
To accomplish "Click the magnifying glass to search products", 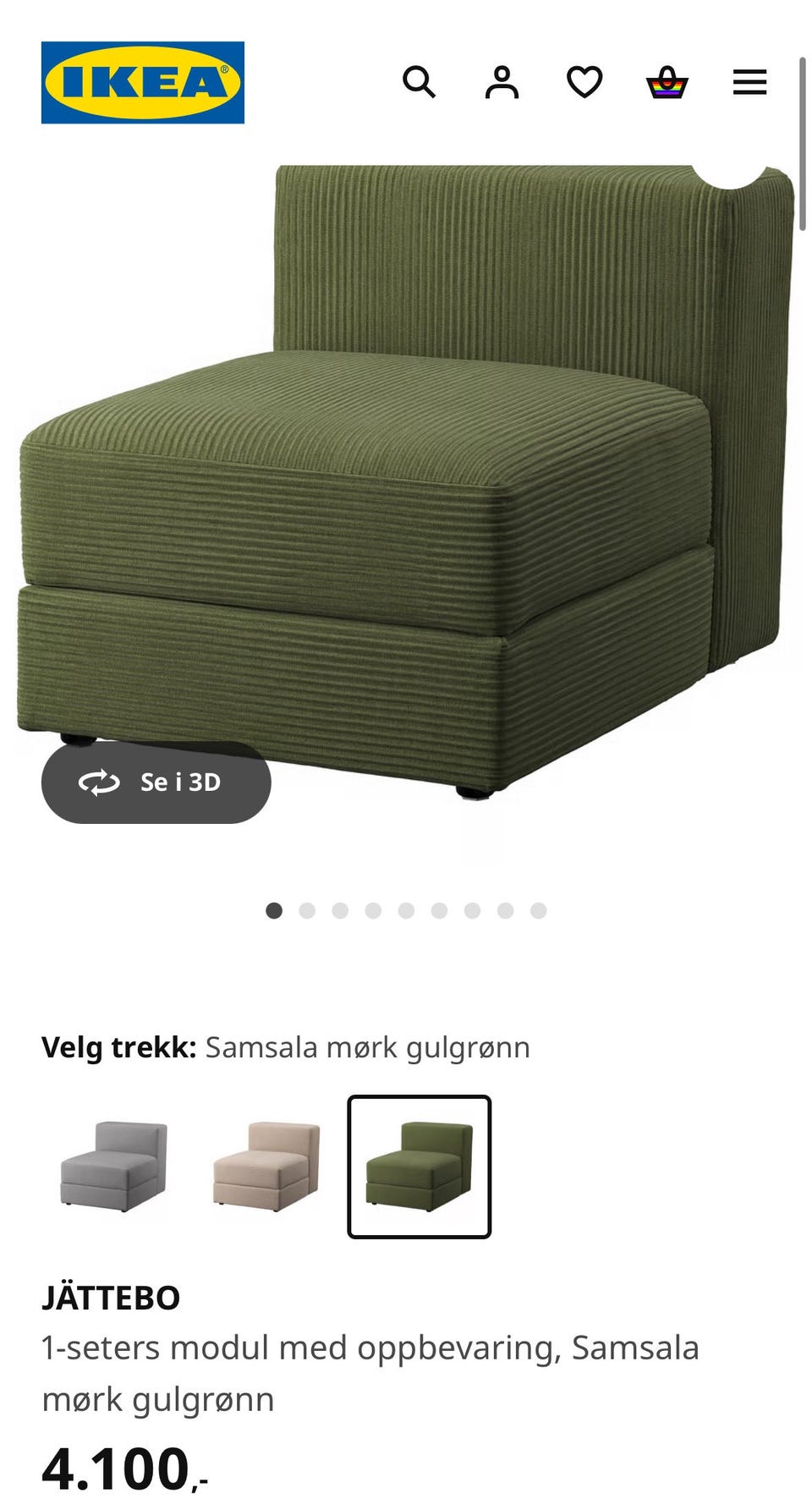I will point(420,81).
